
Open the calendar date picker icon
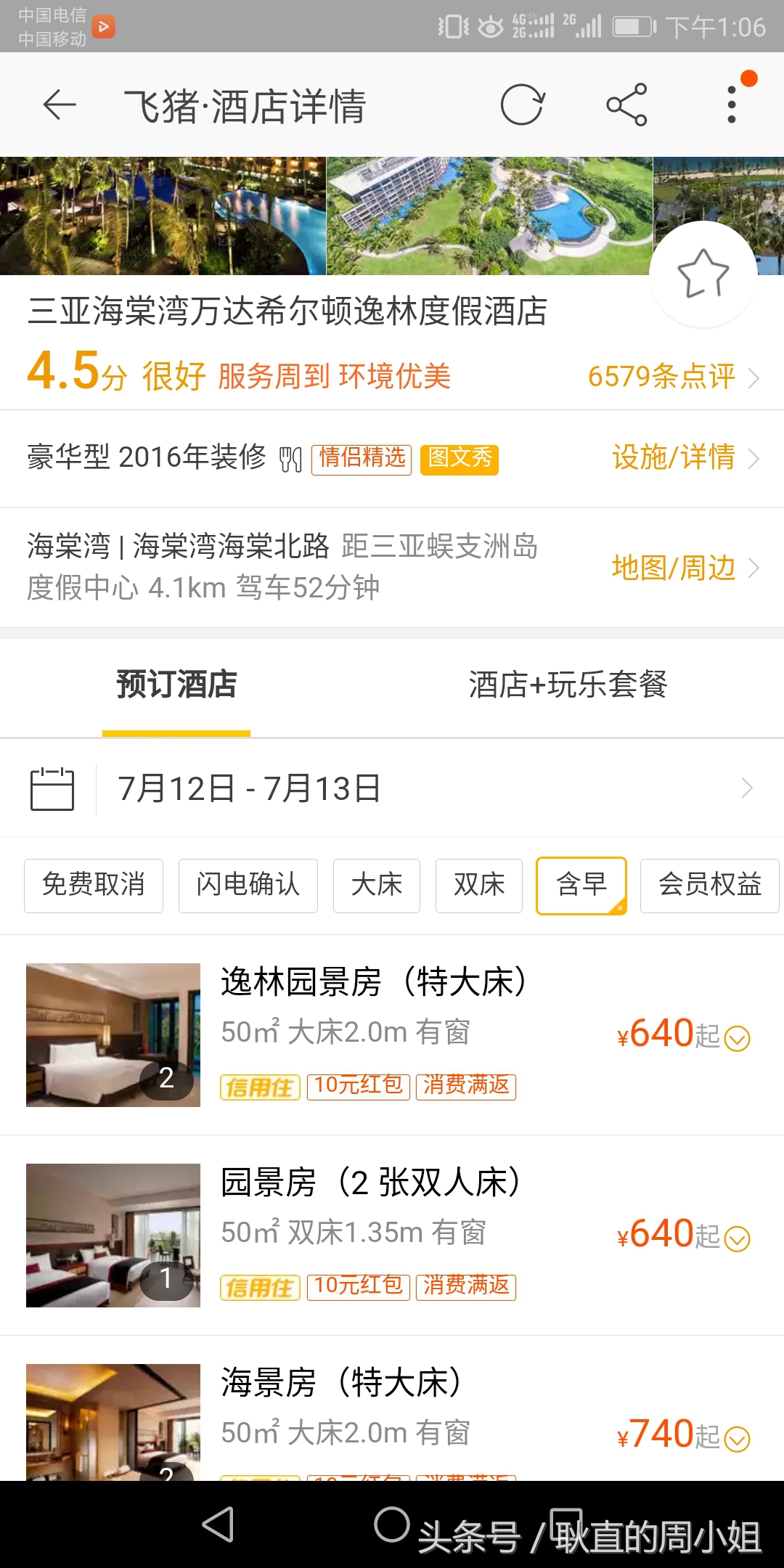(52, 788)
